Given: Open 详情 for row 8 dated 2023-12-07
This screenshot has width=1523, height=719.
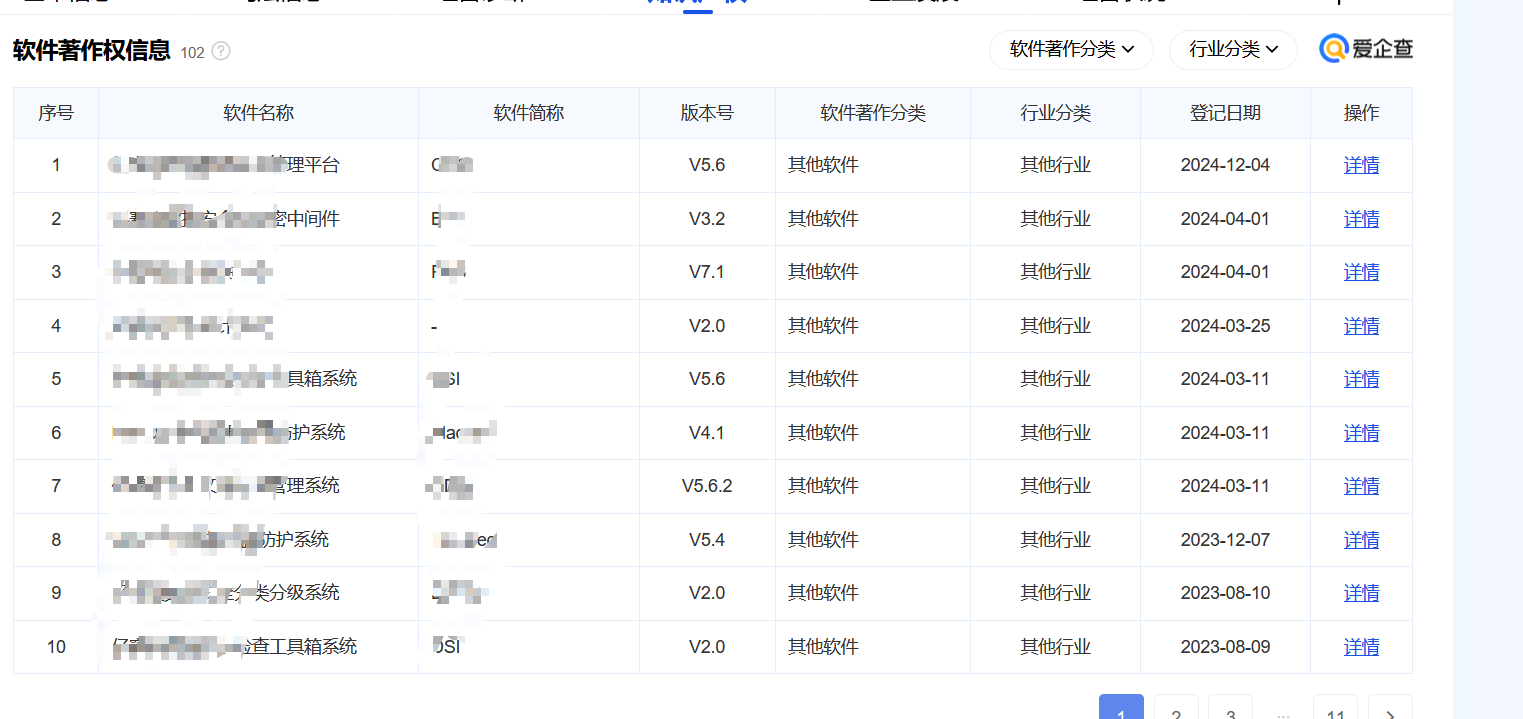Looking at the screenshot, I should [x=1361, y=540].
